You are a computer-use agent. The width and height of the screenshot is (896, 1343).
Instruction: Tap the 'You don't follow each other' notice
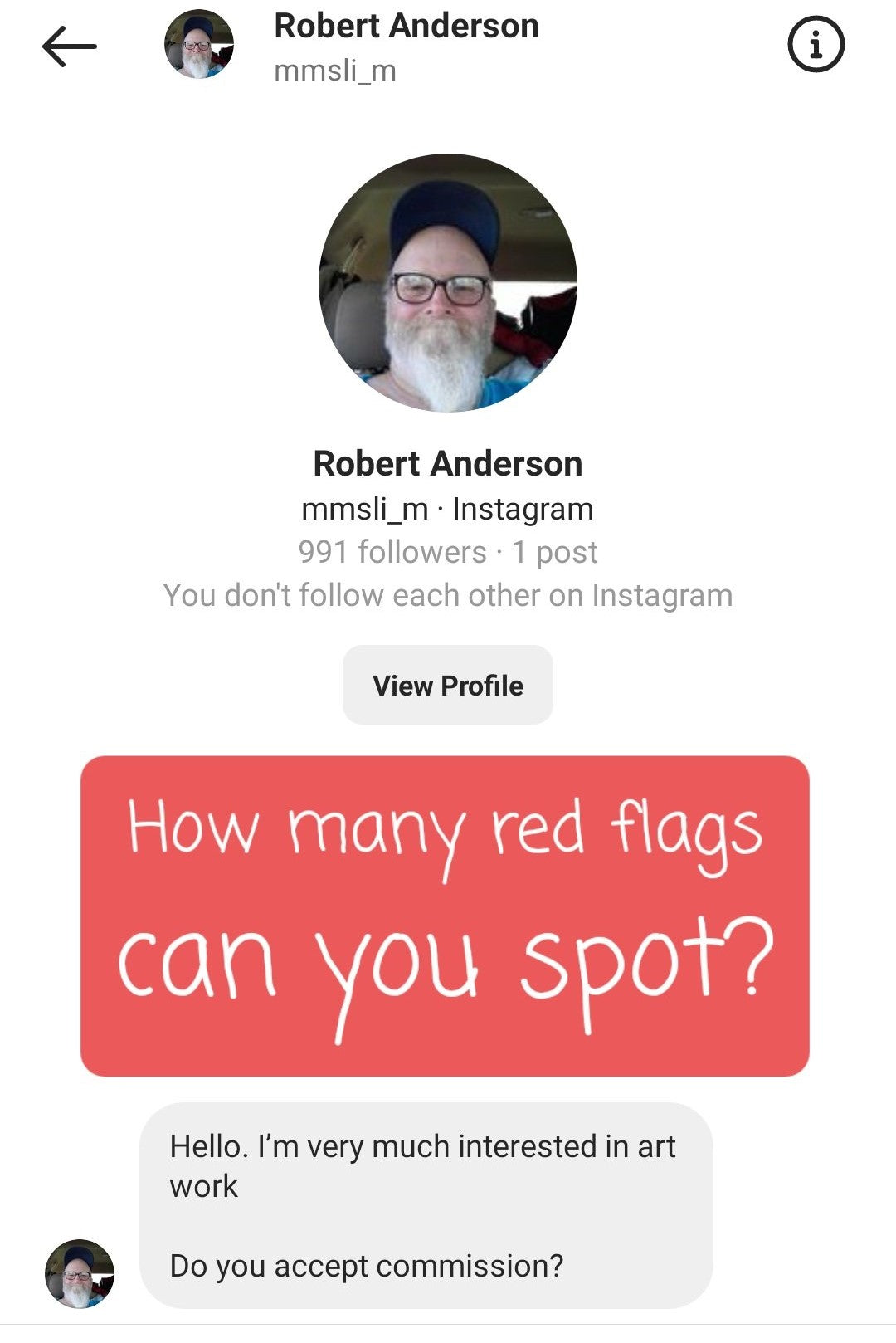448,594
